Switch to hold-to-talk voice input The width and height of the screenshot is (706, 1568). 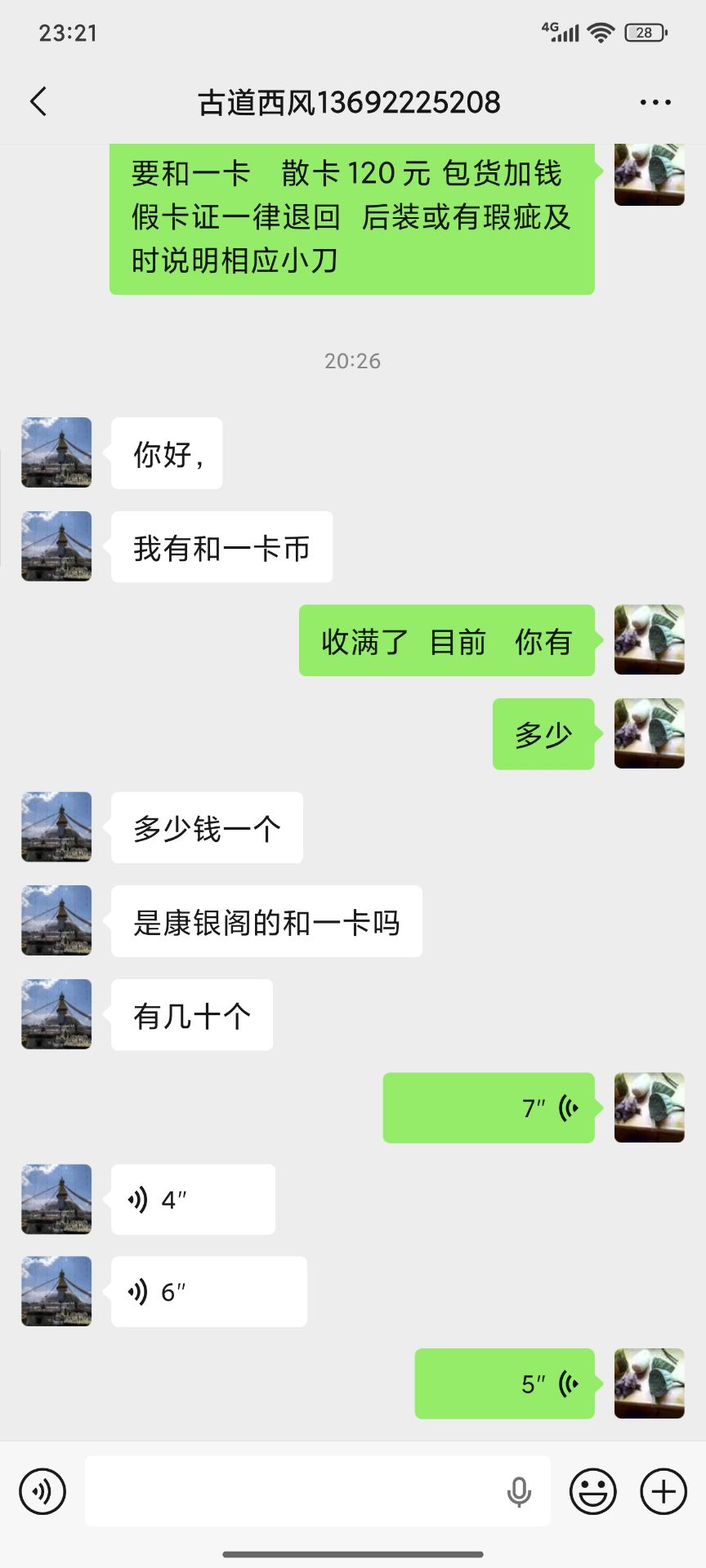(x=42, y=1491)
